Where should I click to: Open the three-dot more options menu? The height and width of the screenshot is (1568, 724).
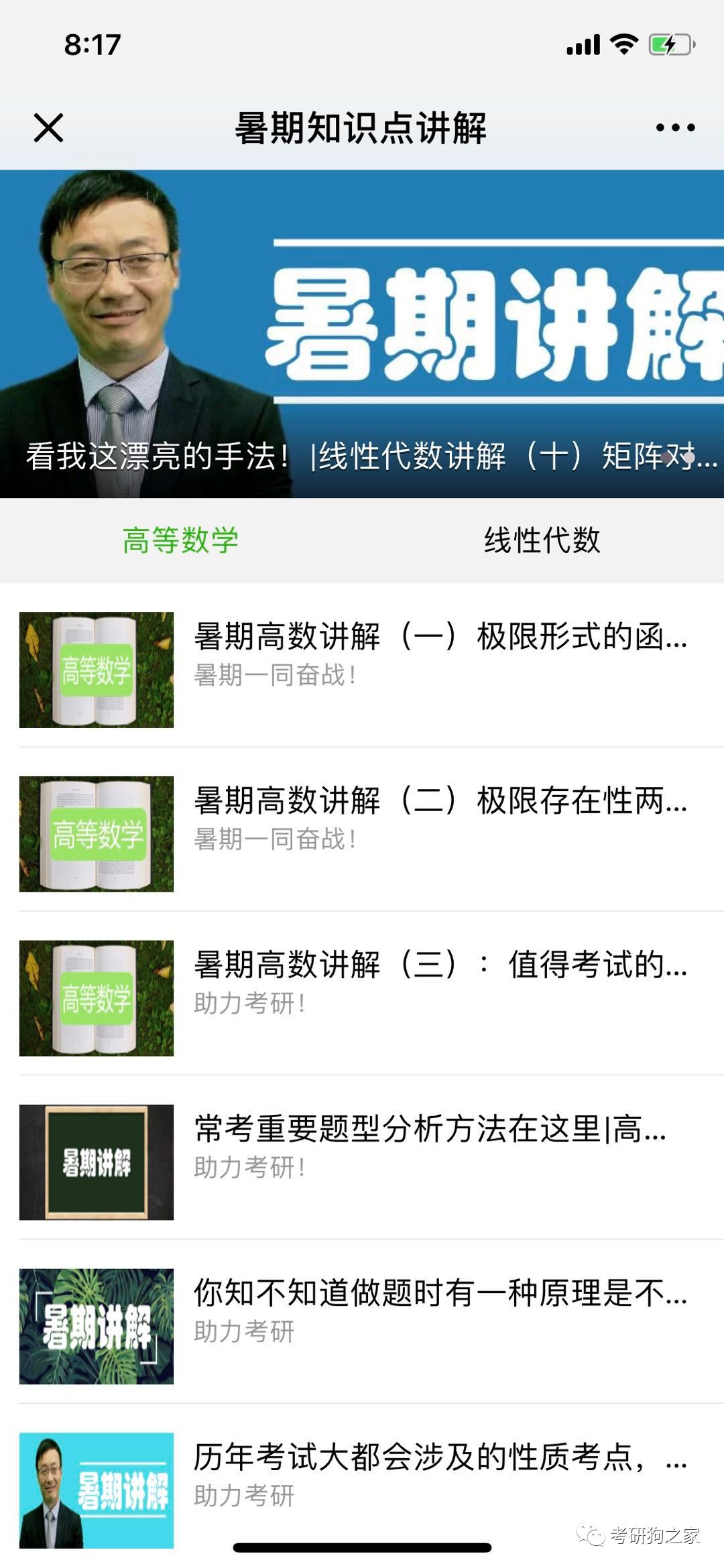[675, 127]
